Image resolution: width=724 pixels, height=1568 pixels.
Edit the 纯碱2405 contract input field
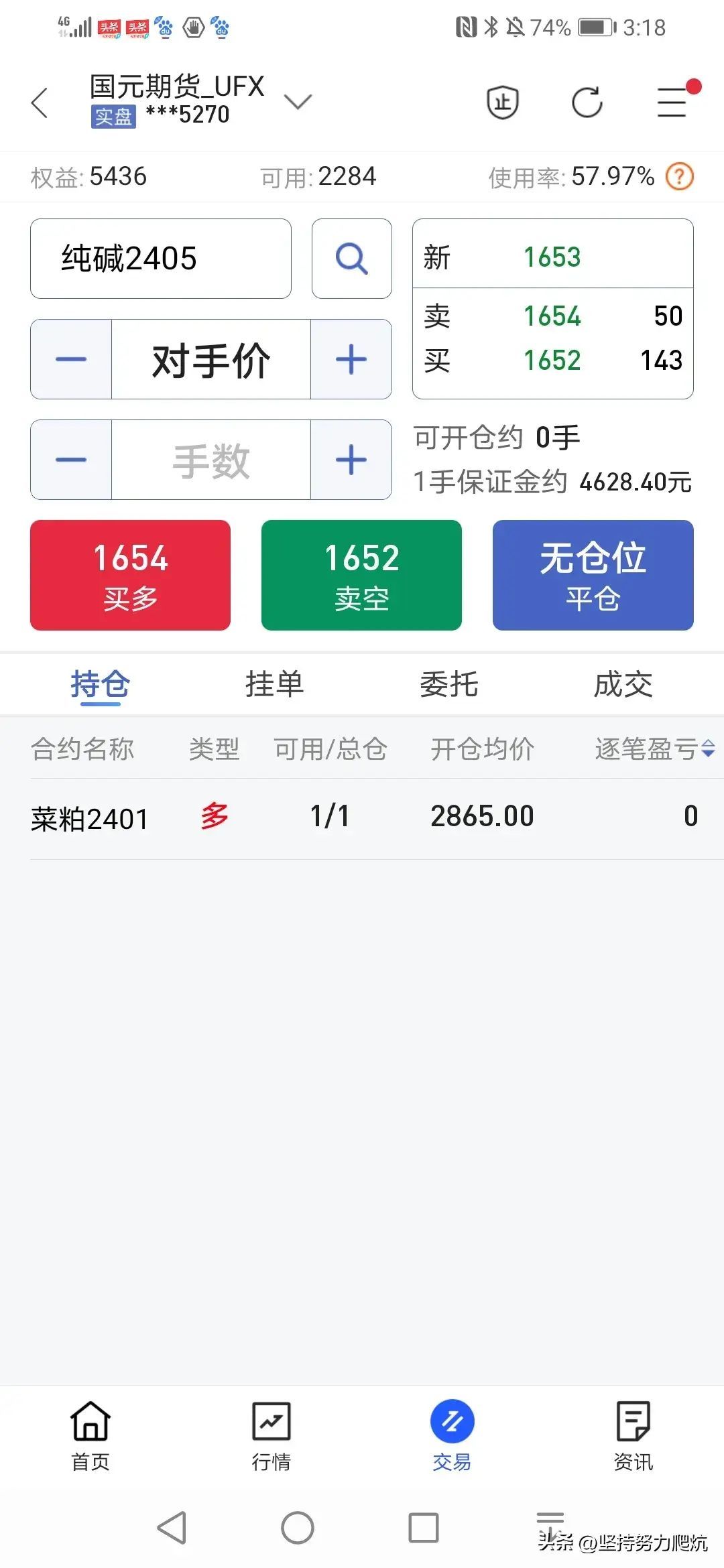click(x=161, y=258)
